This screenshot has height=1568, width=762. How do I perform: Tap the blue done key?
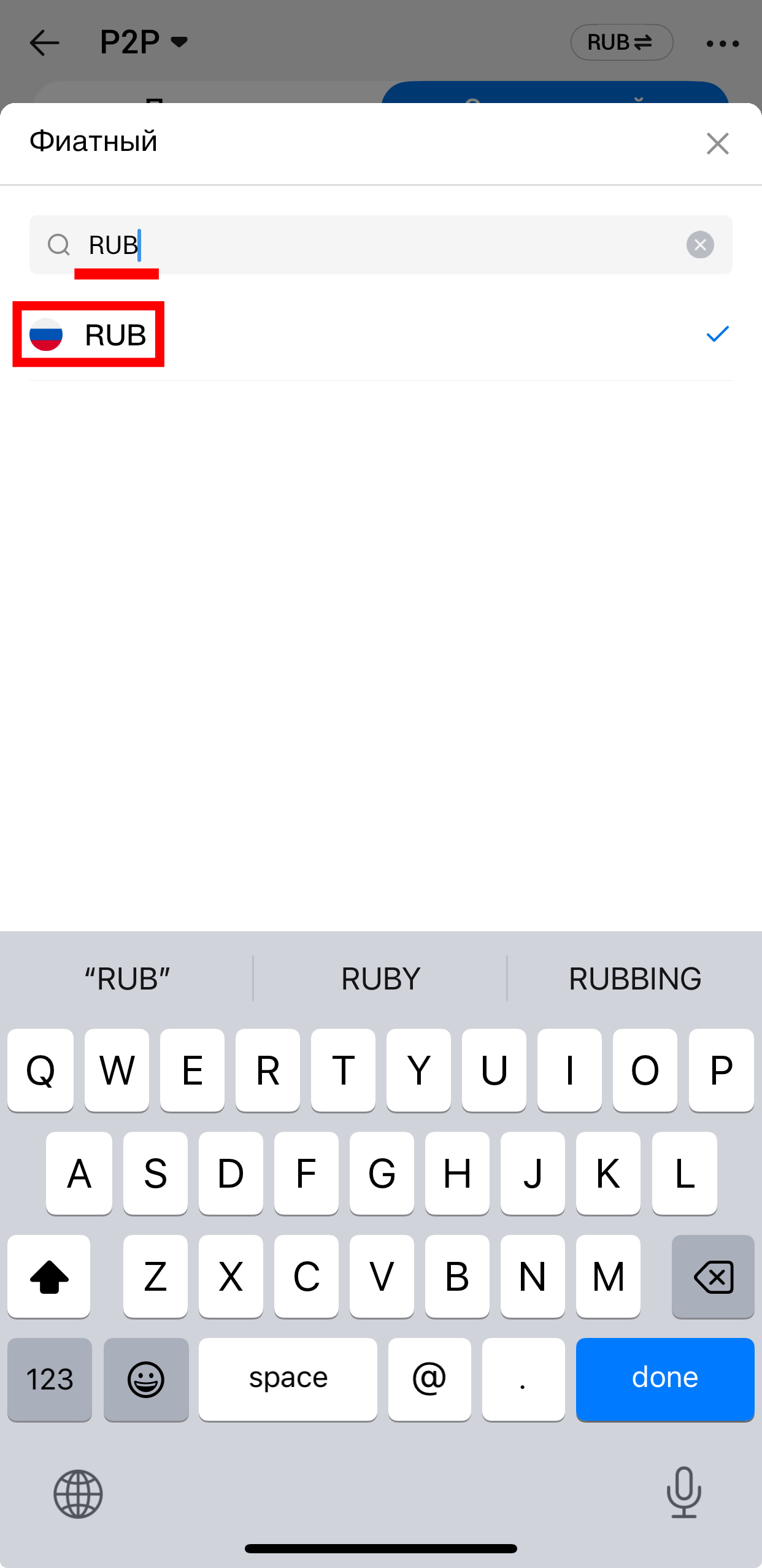pyautogui.click(x=664, y=1378)
